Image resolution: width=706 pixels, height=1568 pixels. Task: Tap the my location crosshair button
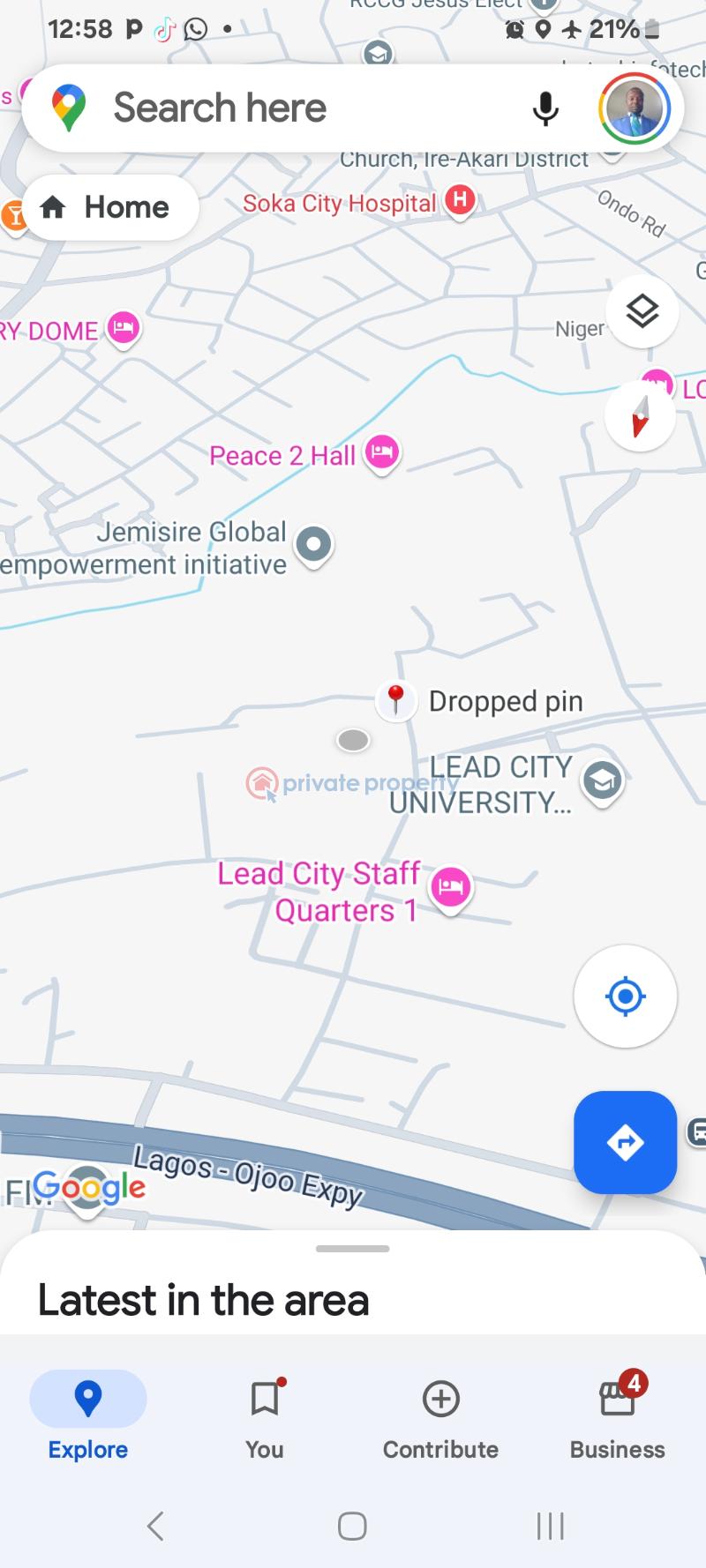(x=625, y=996)
